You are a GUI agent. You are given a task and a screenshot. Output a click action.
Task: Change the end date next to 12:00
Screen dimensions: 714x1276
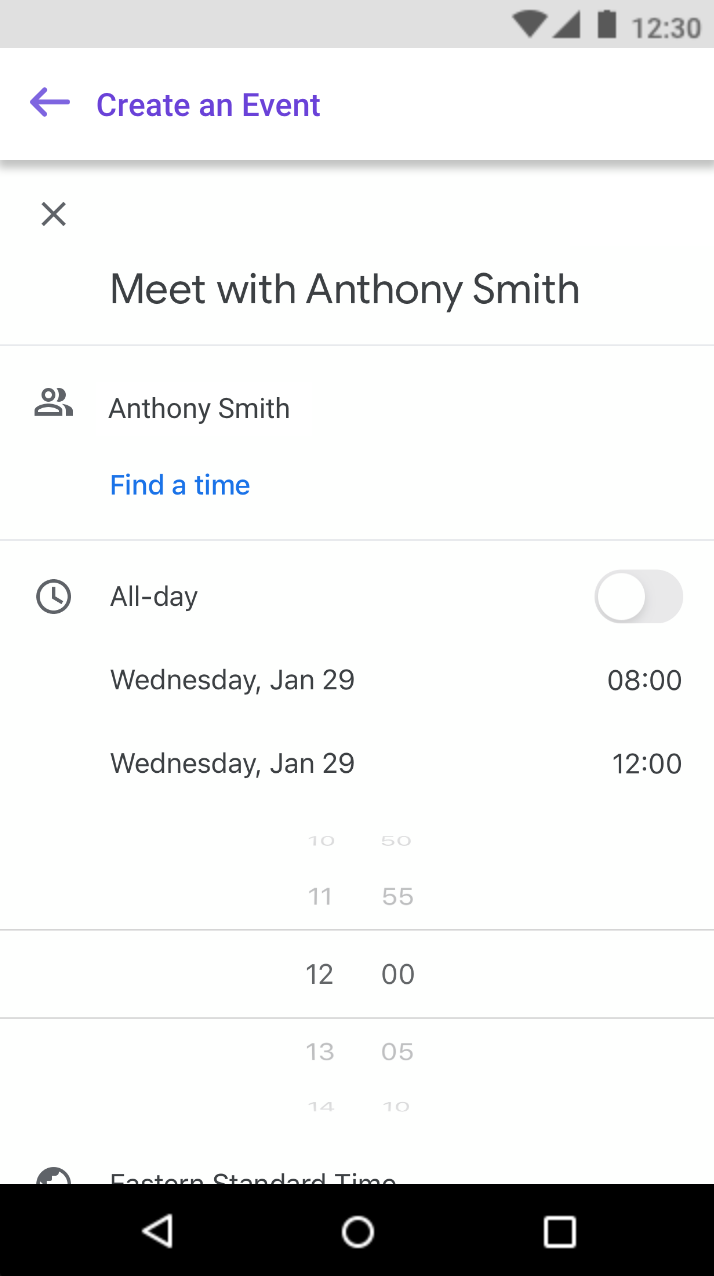[x=232, y=763]
